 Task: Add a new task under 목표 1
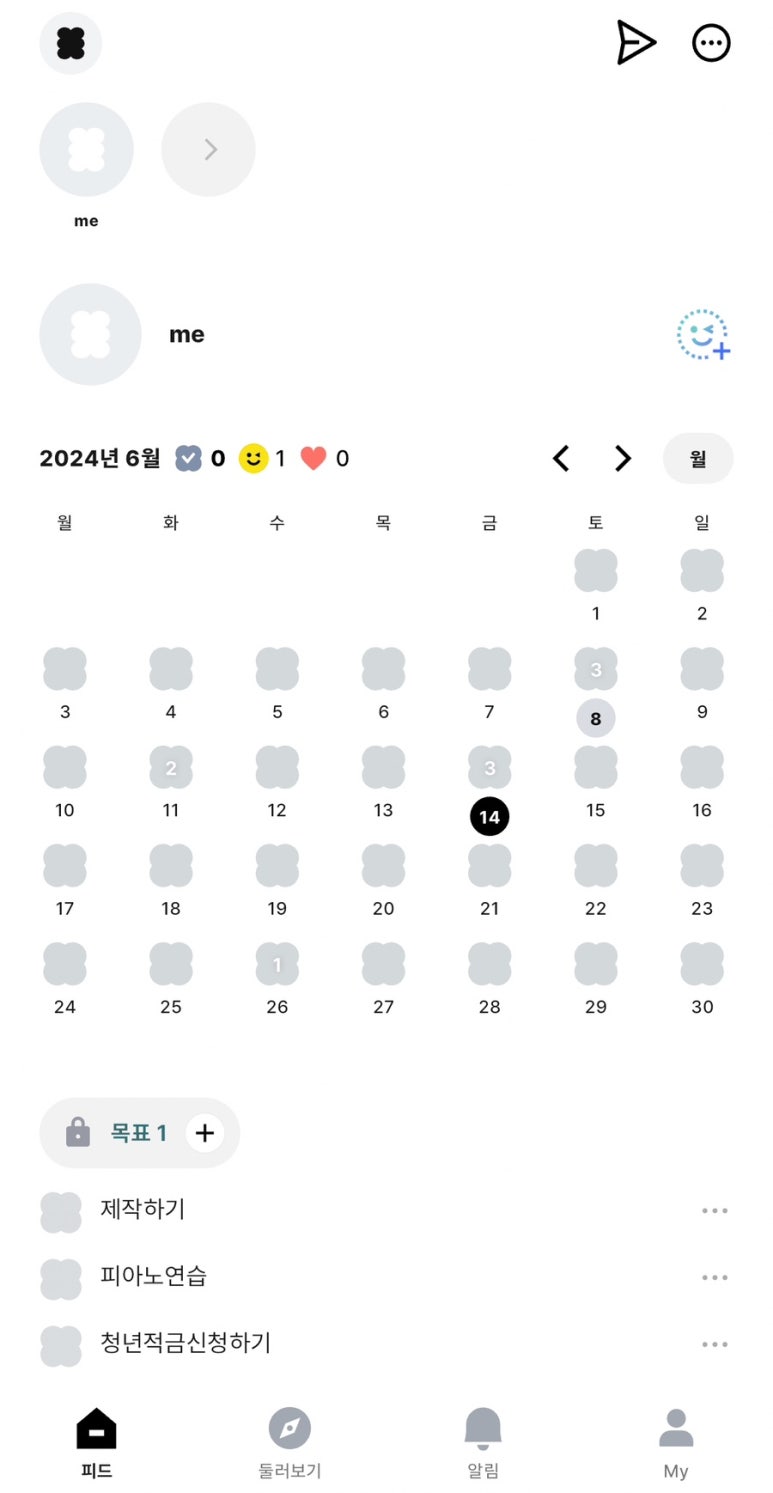click(x=205, y=1133)
